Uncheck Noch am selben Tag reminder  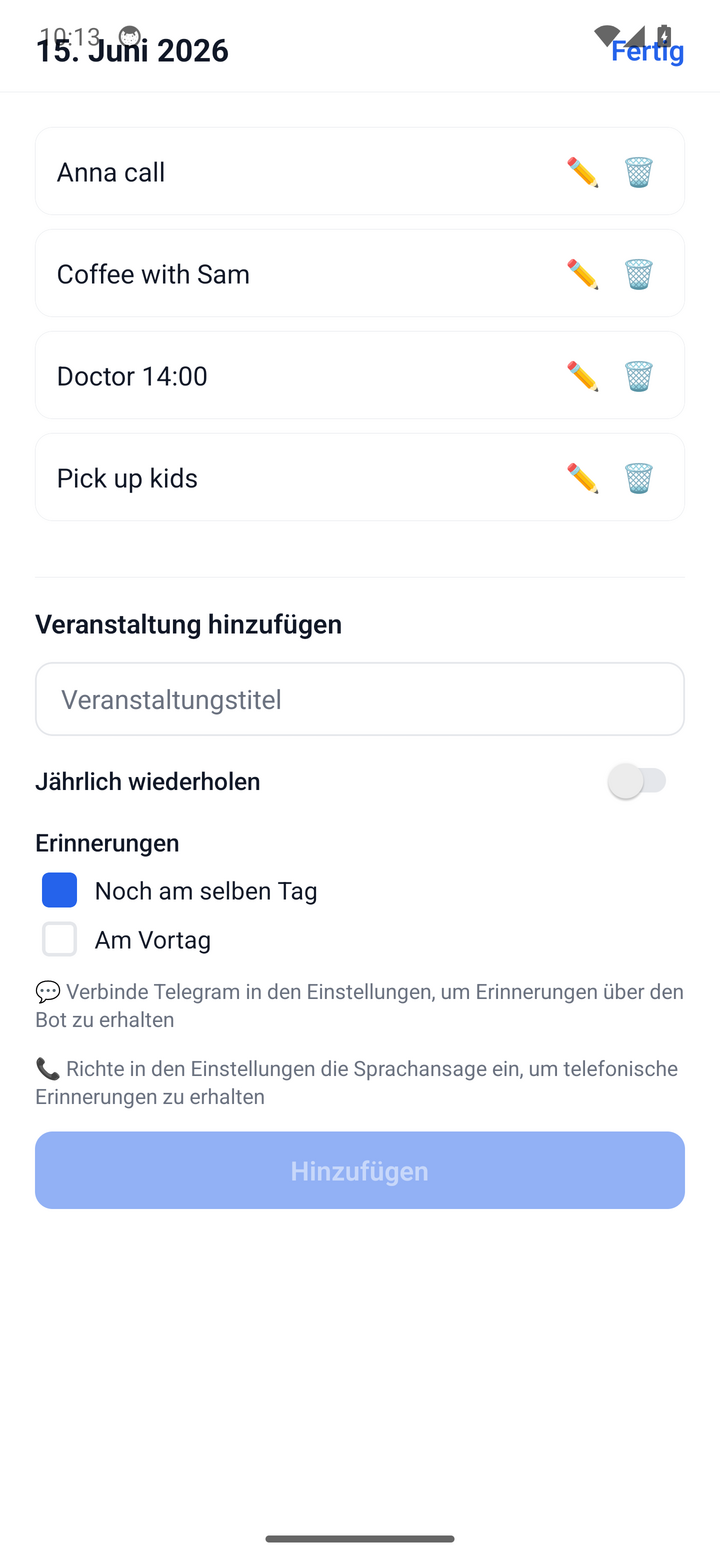pos(59,890)
